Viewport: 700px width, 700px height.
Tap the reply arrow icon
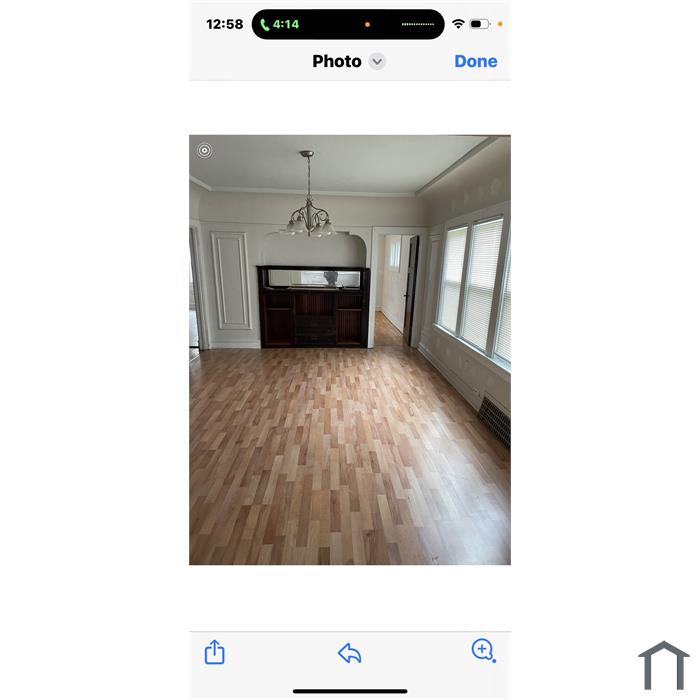point(349,653)
